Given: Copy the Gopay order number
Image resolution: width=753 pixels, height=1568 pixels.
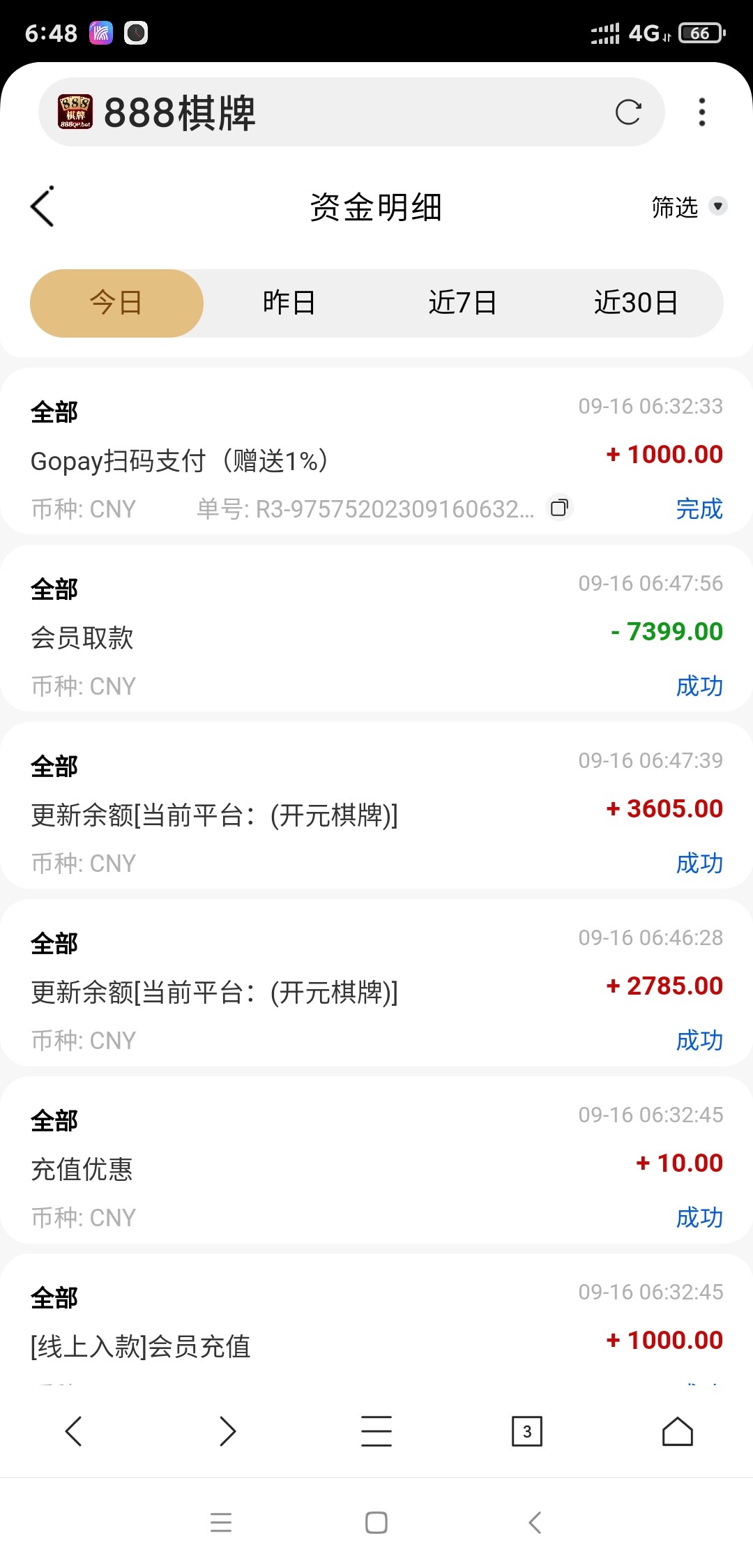Looking at the screenshot, I should pos(558,508).
